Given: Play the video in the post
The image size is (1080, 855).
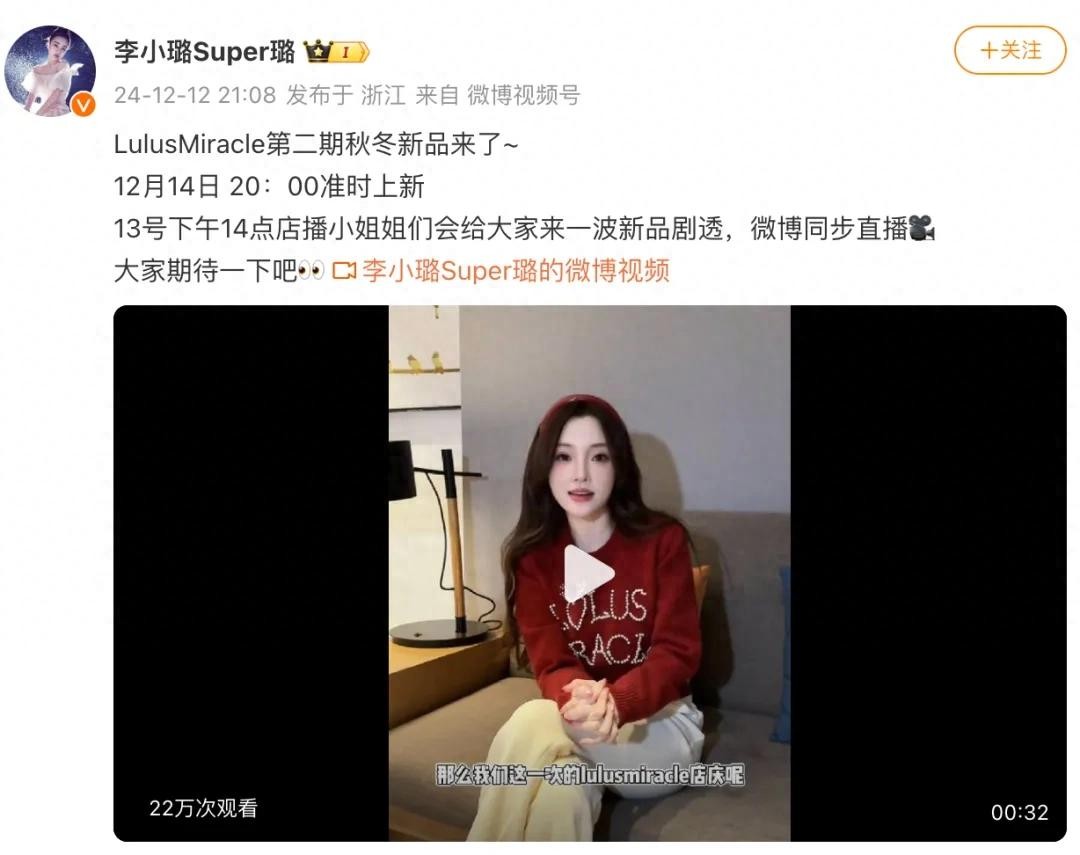Looking at the screenshot, I should pyautogui.click(x=589, y=574).
